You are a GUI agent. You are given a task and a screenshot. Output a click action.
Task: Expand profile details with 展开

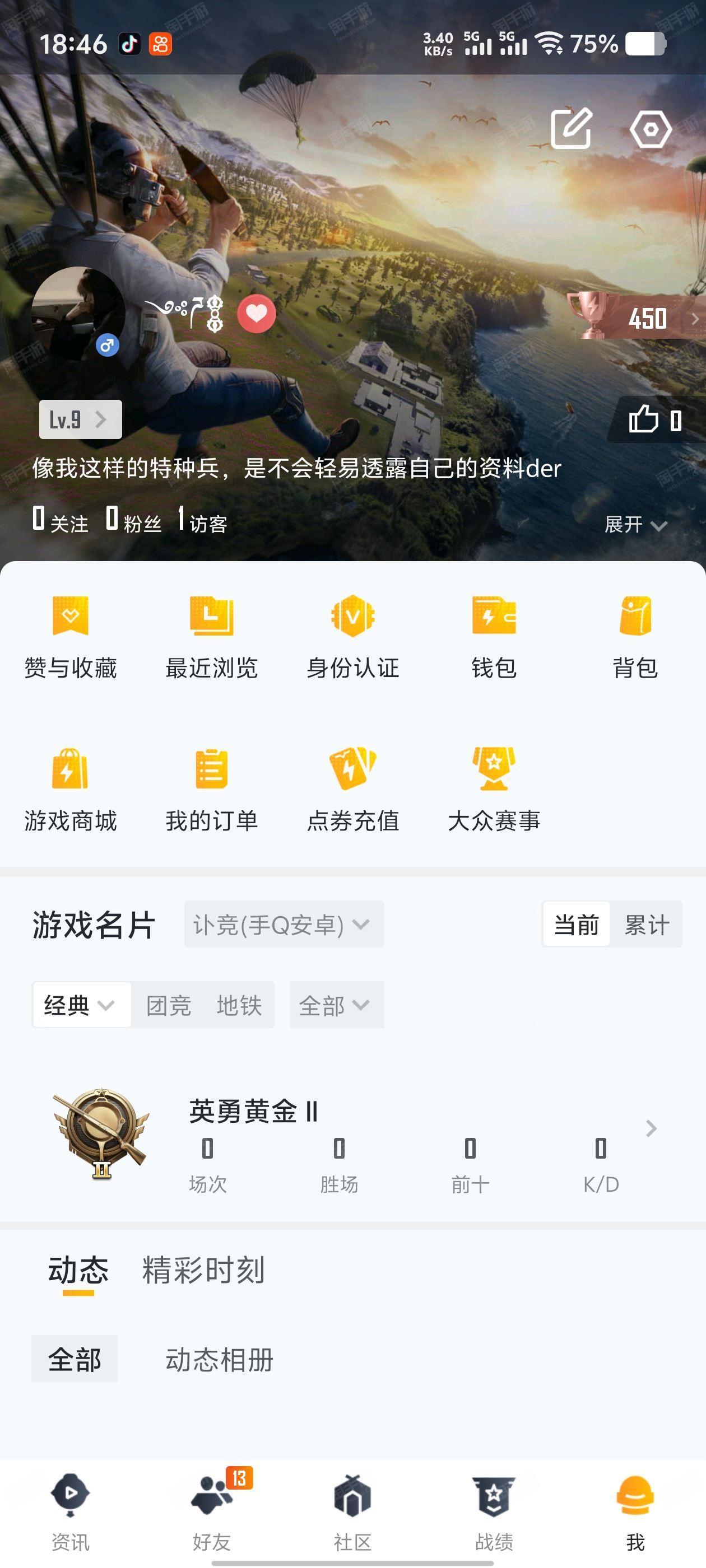[x=635, y=524]
